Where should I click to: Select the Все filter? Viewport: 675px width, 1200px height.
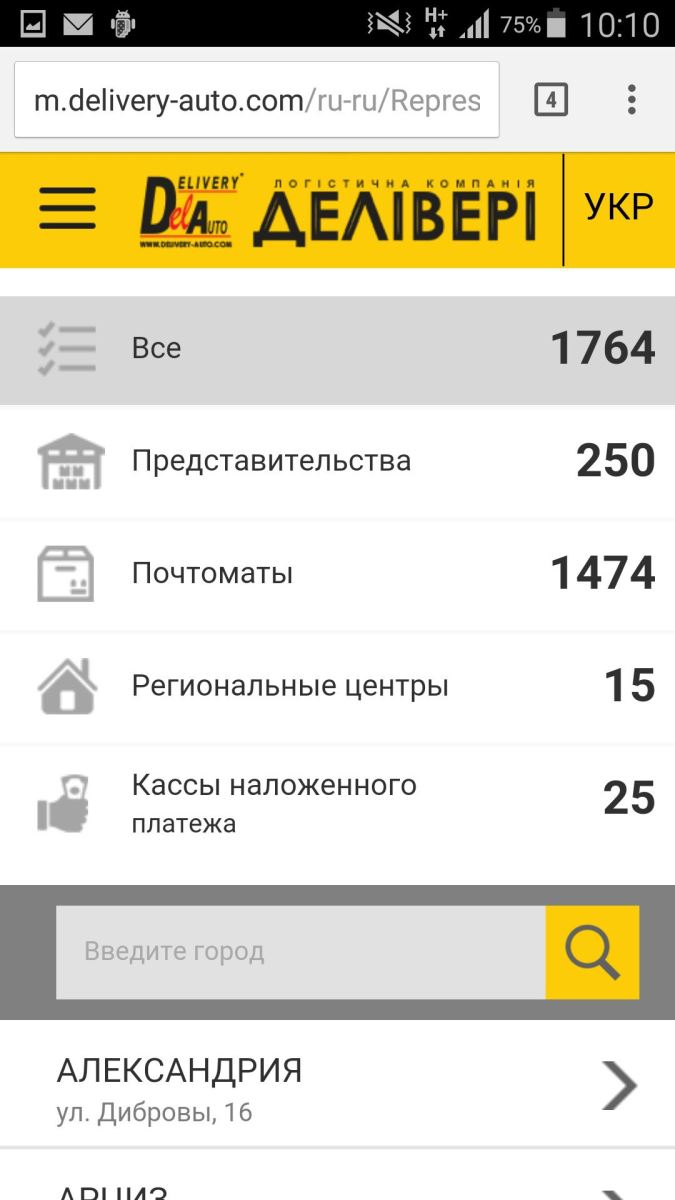(337, 349)
